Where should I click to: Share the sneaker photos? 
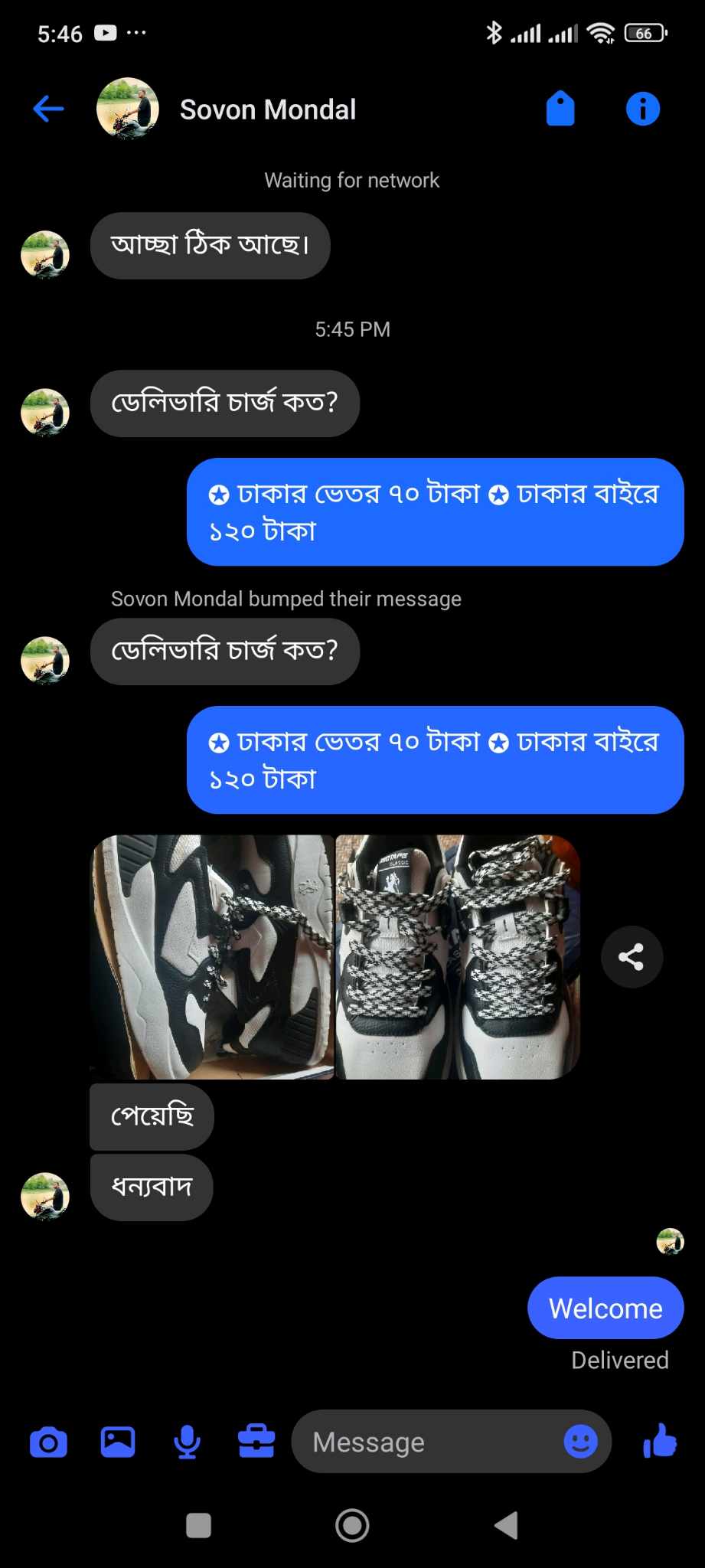click(x=632, y=957)
